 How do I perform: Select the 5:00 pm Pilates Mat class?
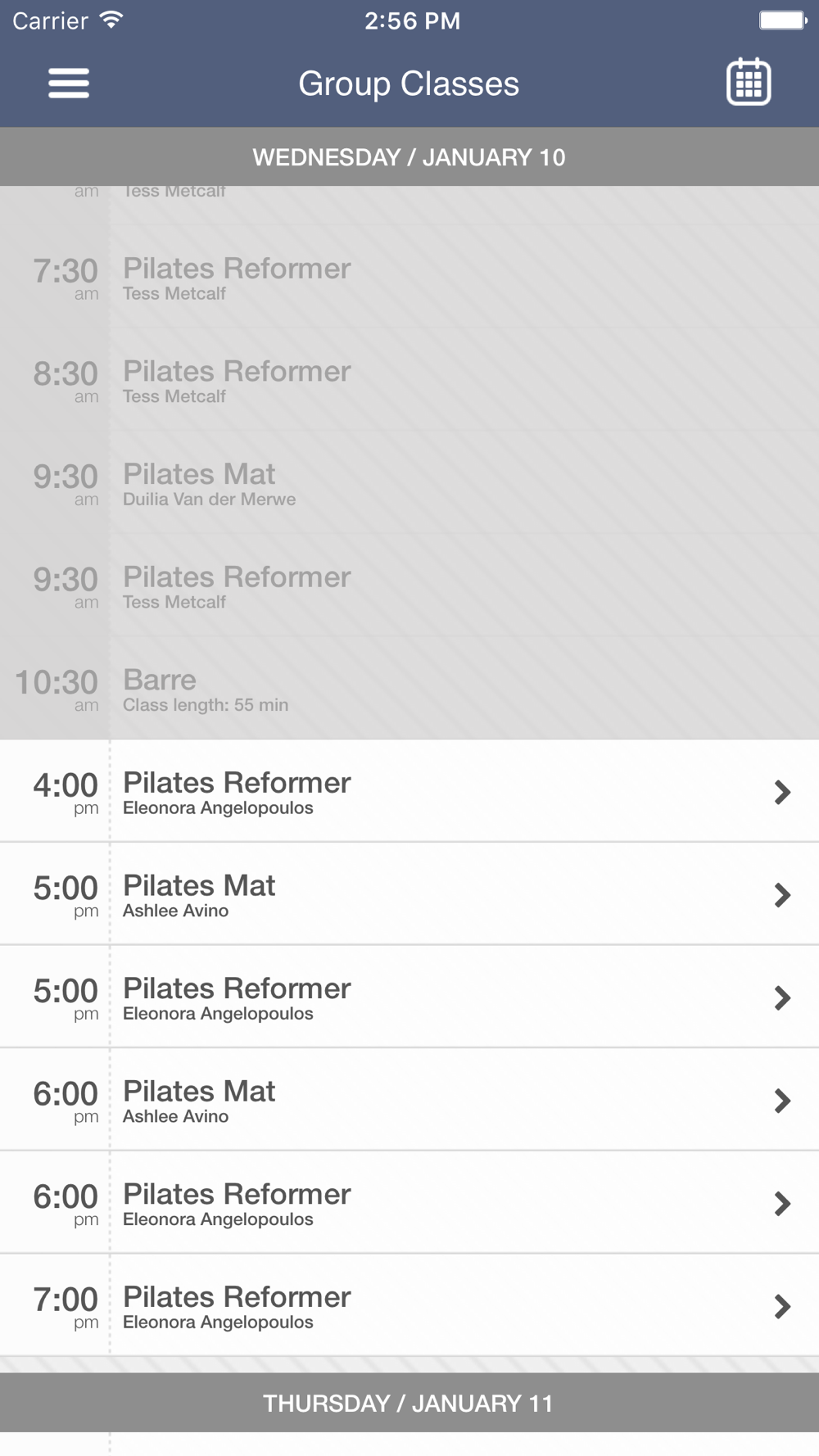coord(409,894)
